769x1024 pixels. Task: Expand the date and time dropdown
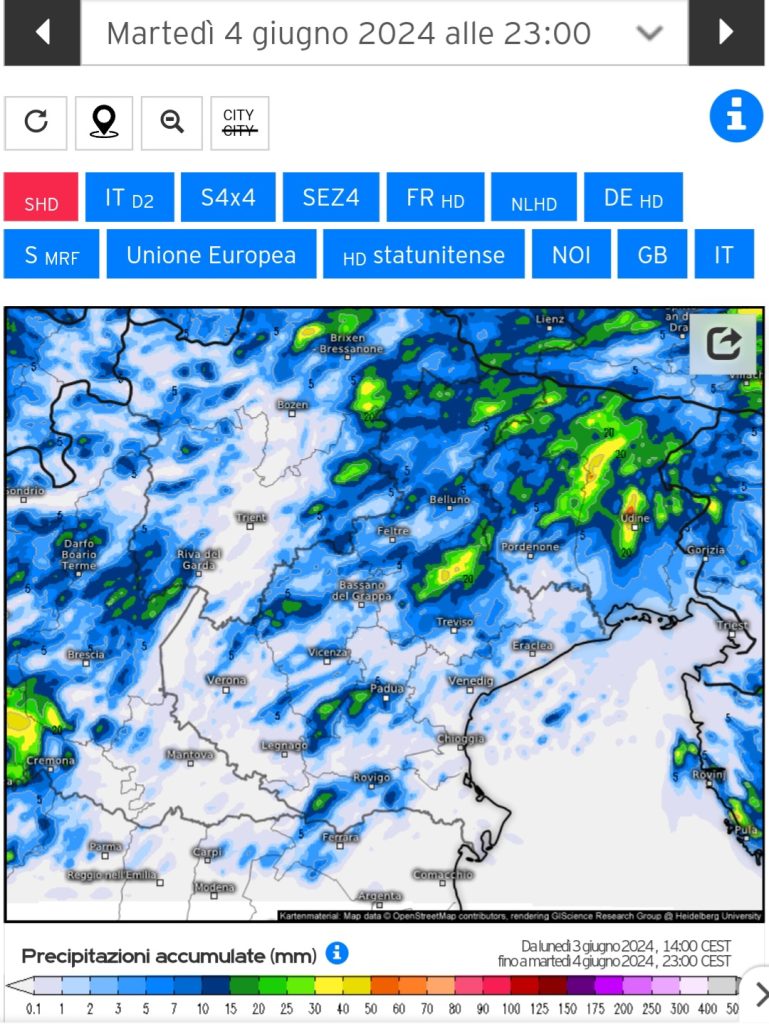tap(649, 33)
